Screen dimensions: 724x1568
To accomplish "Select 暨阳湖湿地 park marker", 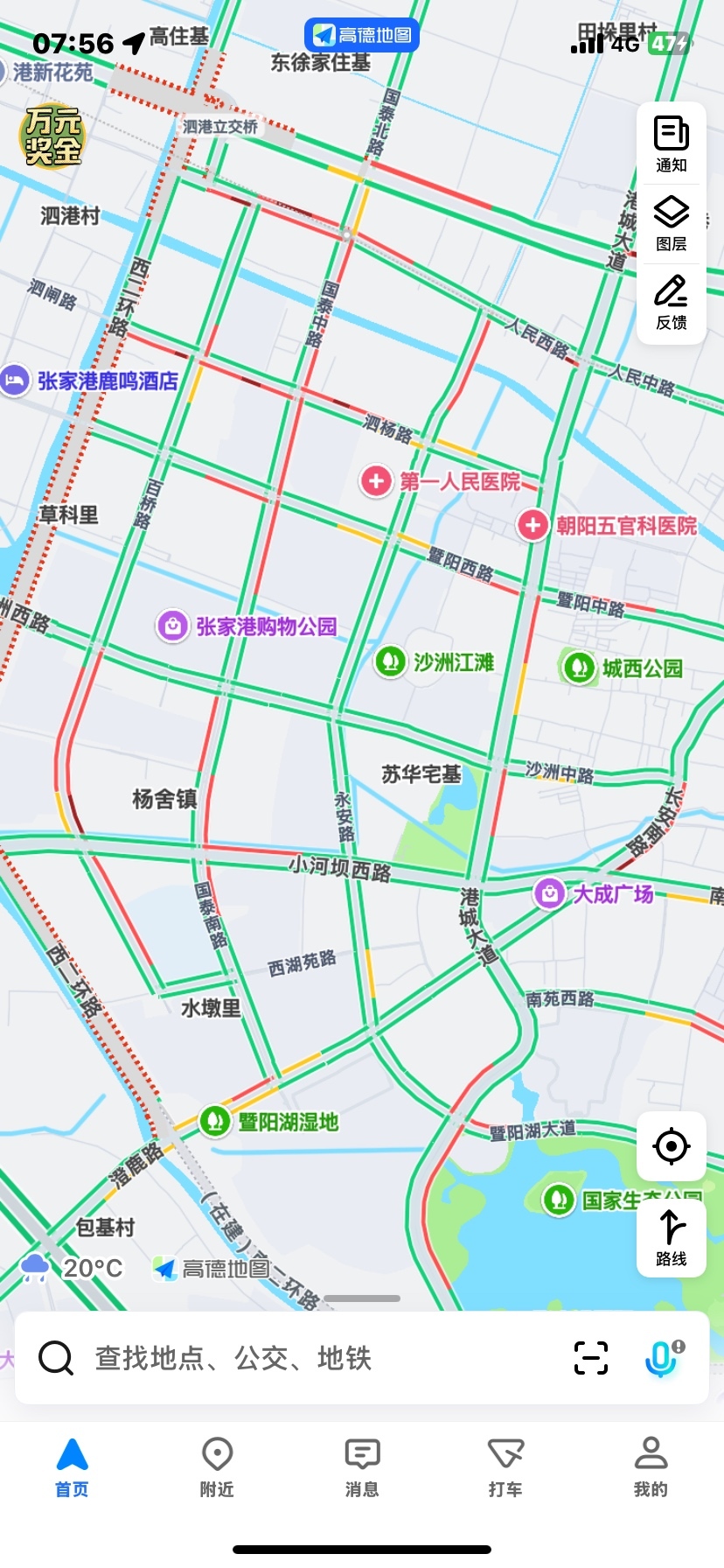I will pyautogui.click(x=215, y=1121).
